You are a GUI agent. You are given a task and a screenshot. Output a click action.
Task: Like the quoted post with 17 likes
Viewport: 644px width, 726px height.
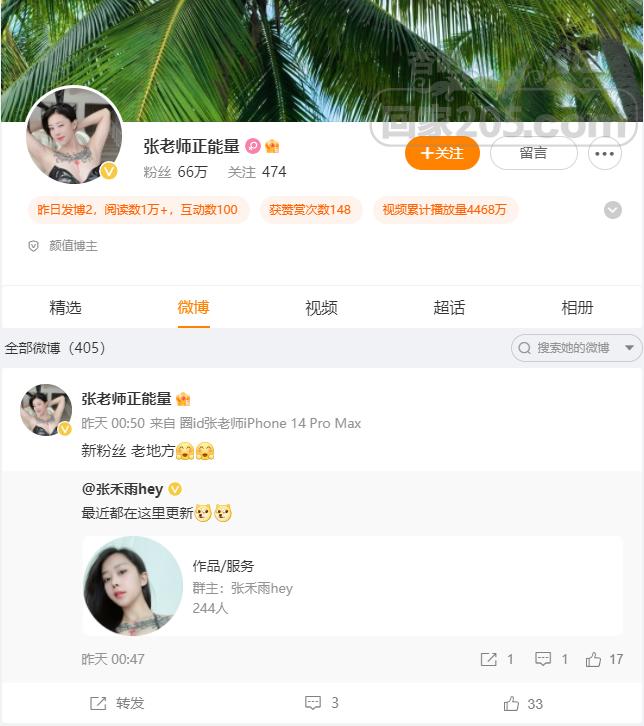click(604, 659)
